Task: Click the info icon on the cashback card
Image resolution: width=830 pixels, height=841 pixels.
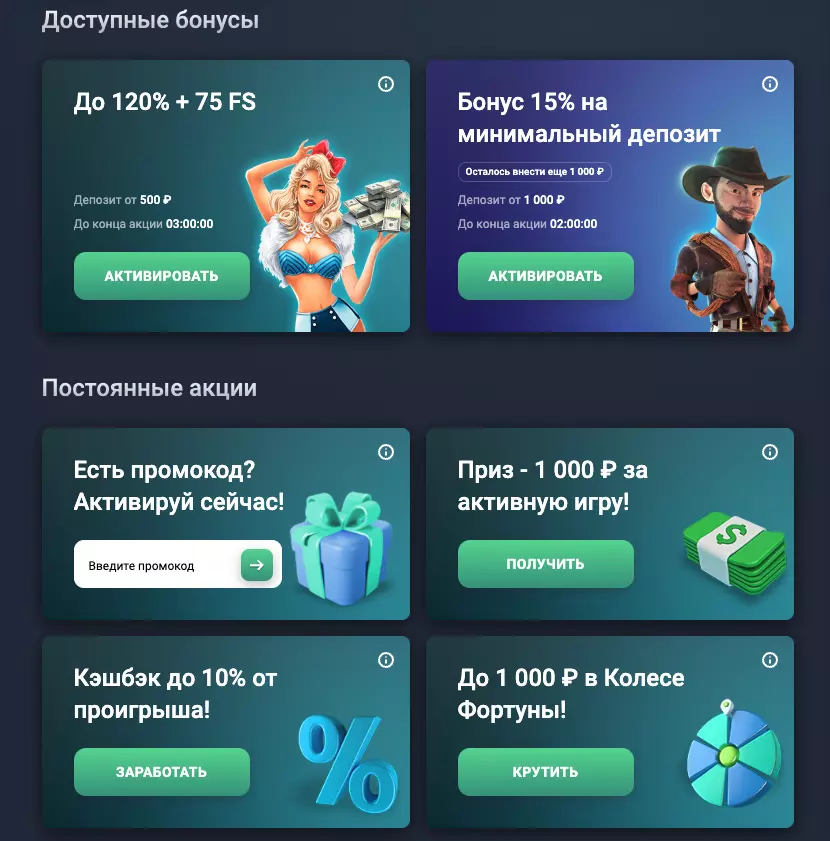Action: (386, 660)
